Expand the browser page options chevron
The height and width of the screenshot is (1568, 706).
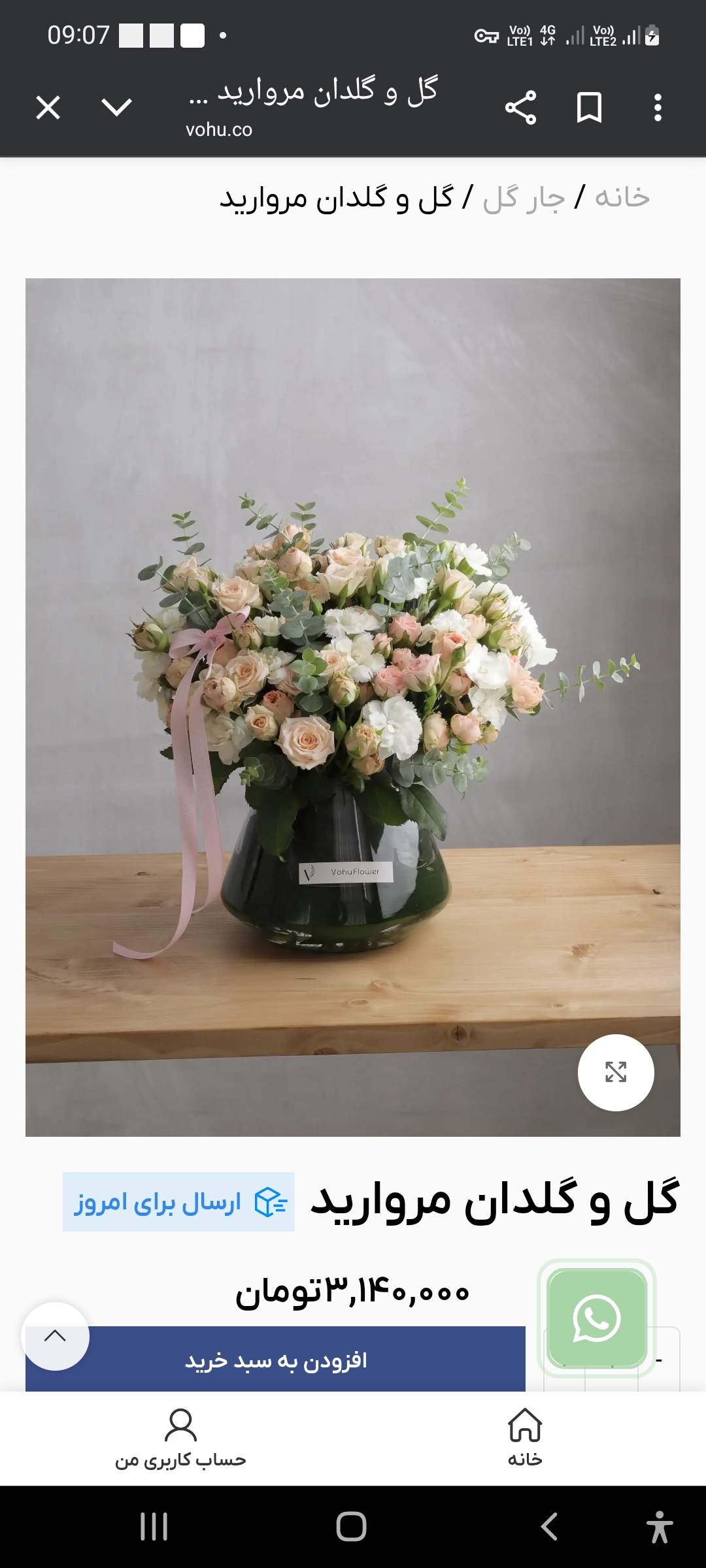pyautogui.click(x=117, y=108)
